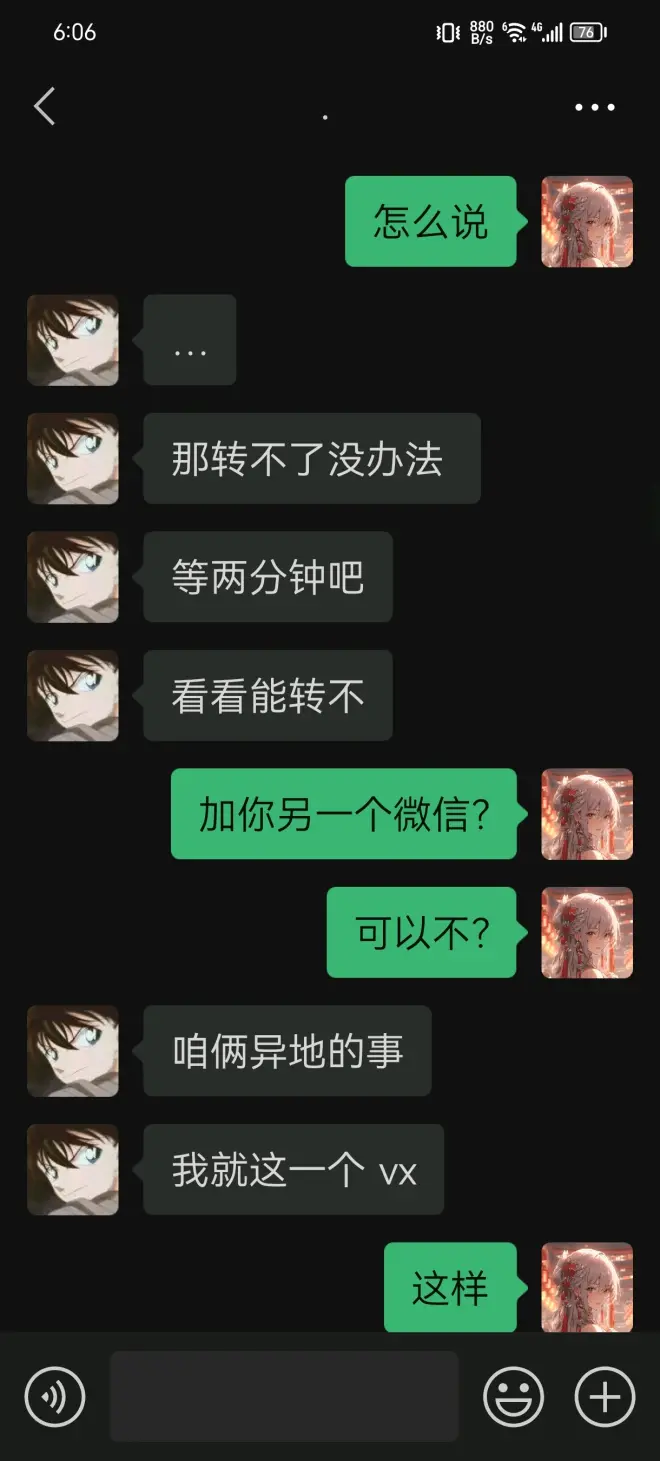Open my avatar next to 怎么说
660x1461 pixels.
[587, 222]
